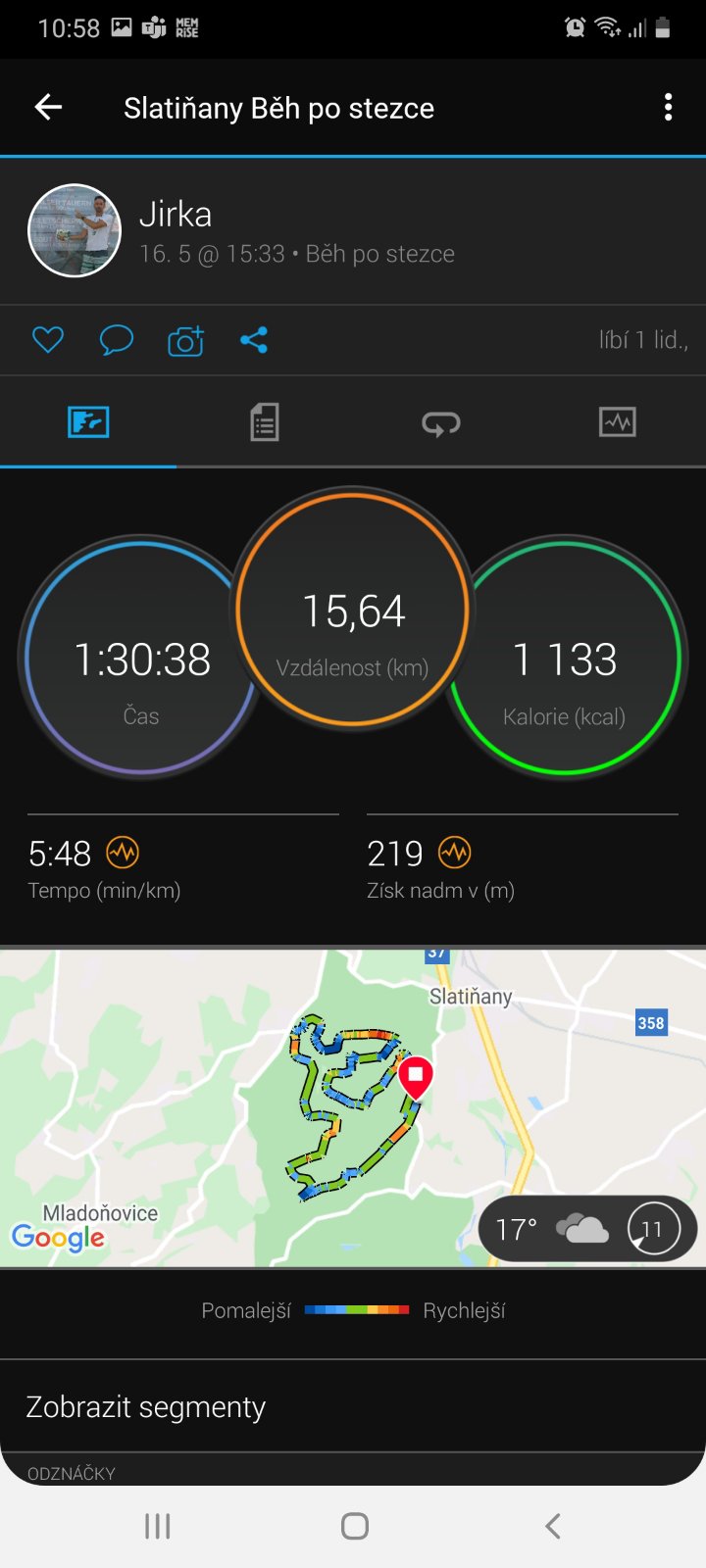706x1568 pixels.
Task: Like this activity with the heart
Action: (x=48, y=340)
